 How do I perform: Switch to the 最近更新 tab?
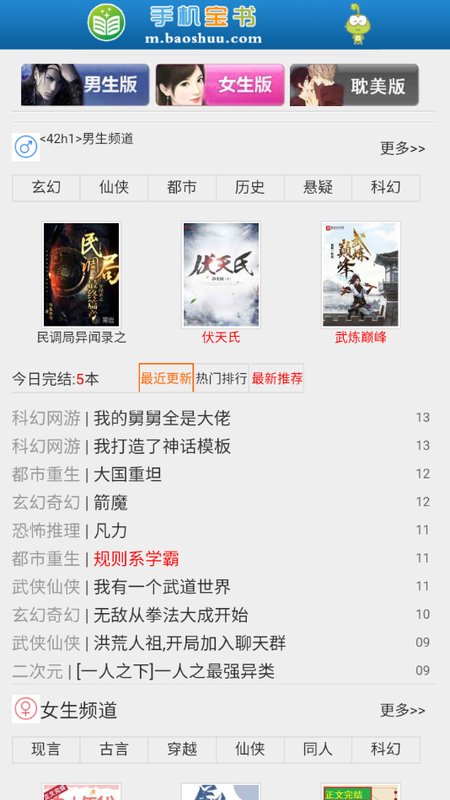coord(166,378)
